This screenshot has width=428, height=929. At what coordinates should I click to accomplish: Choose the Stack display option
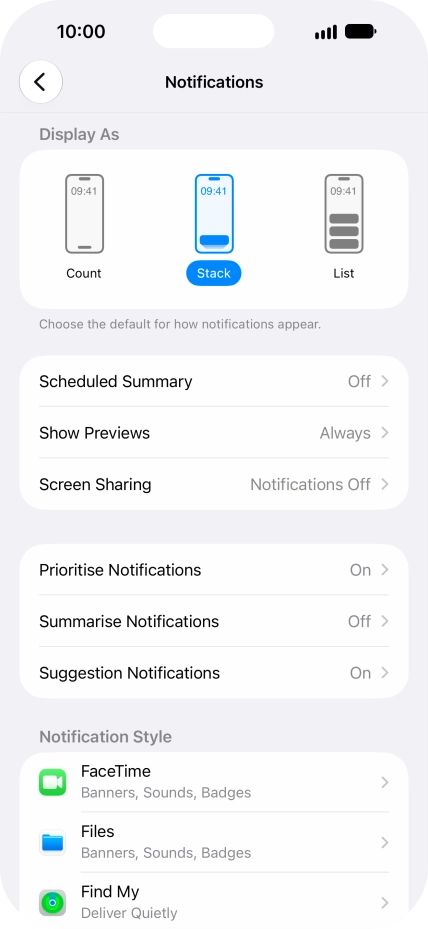[214, 228]
